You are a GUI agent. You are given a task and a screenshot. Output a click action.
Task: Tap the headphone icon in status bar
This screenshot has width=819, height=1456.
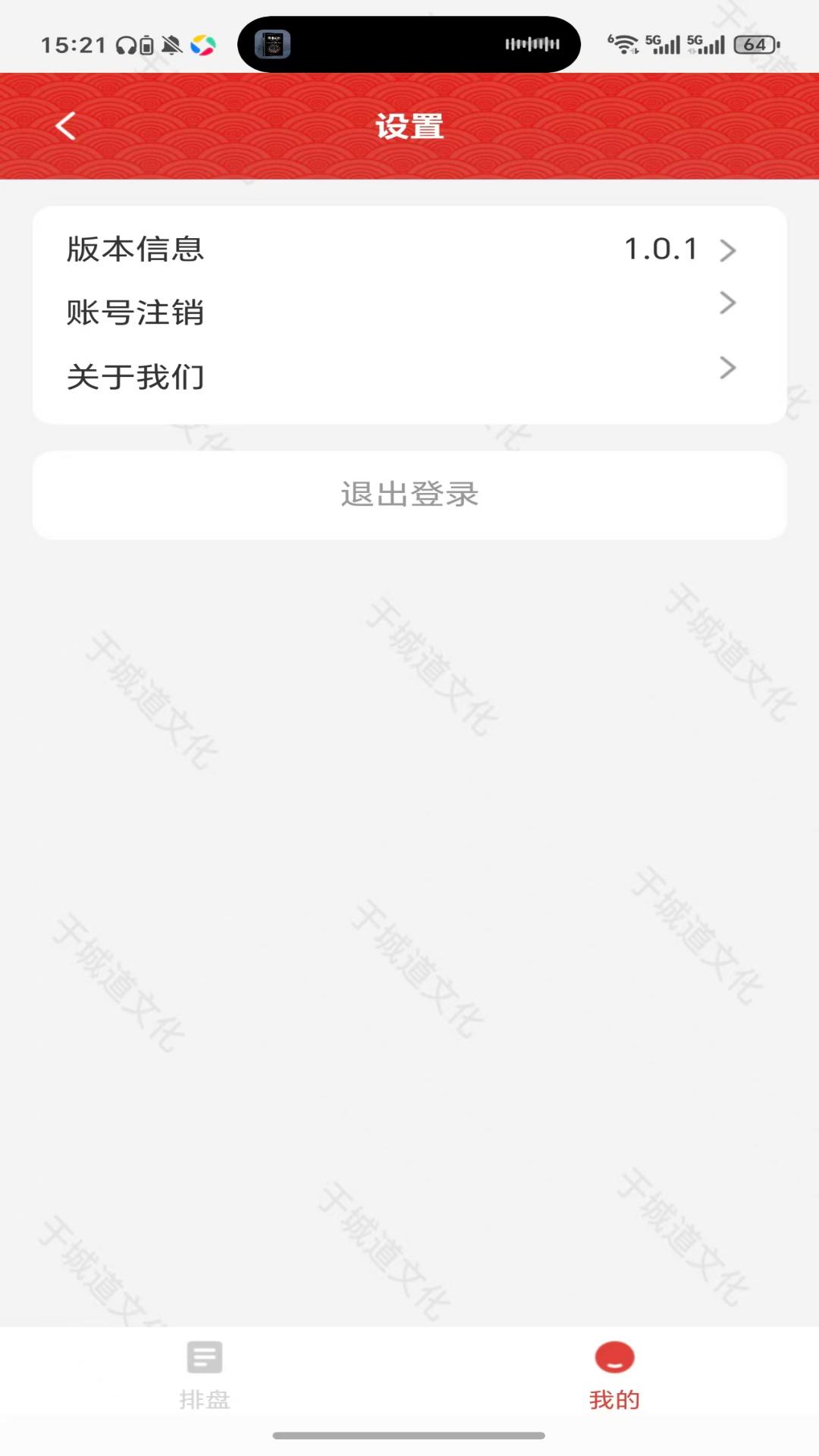(126, 44)
